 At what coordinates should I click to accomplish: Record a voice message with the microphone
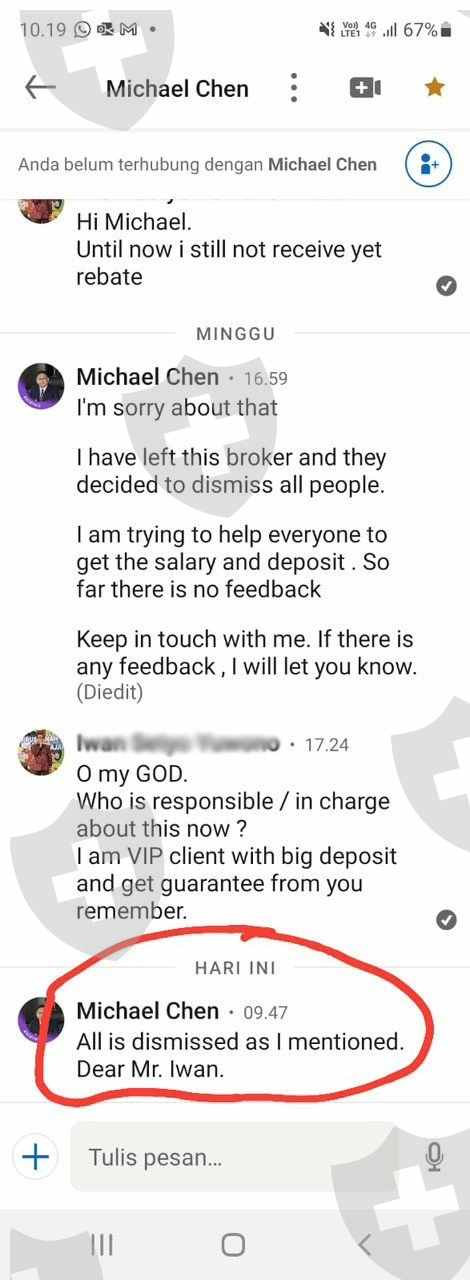[434, 1157]
